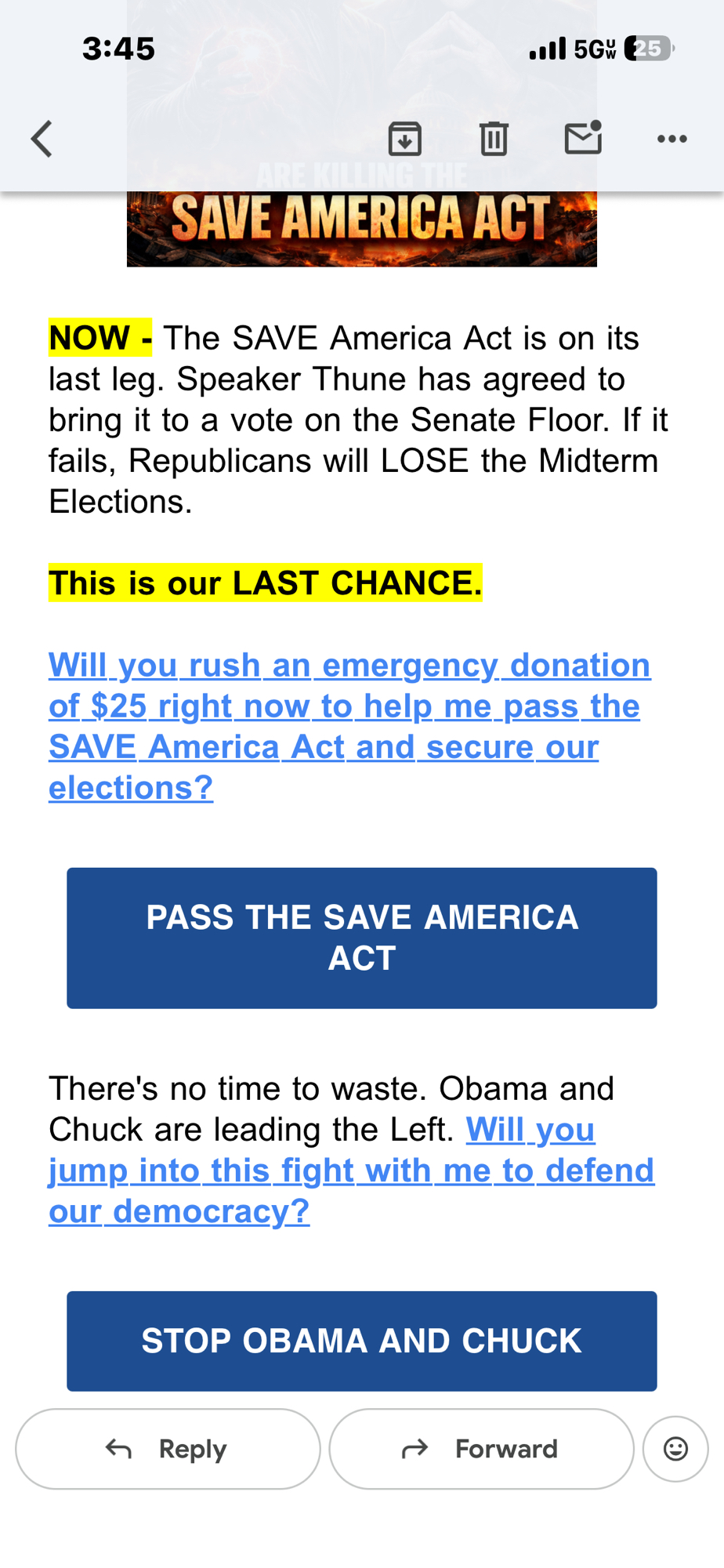
Task: Open the three-dot overflow menu
Action: tap(672, 140)
